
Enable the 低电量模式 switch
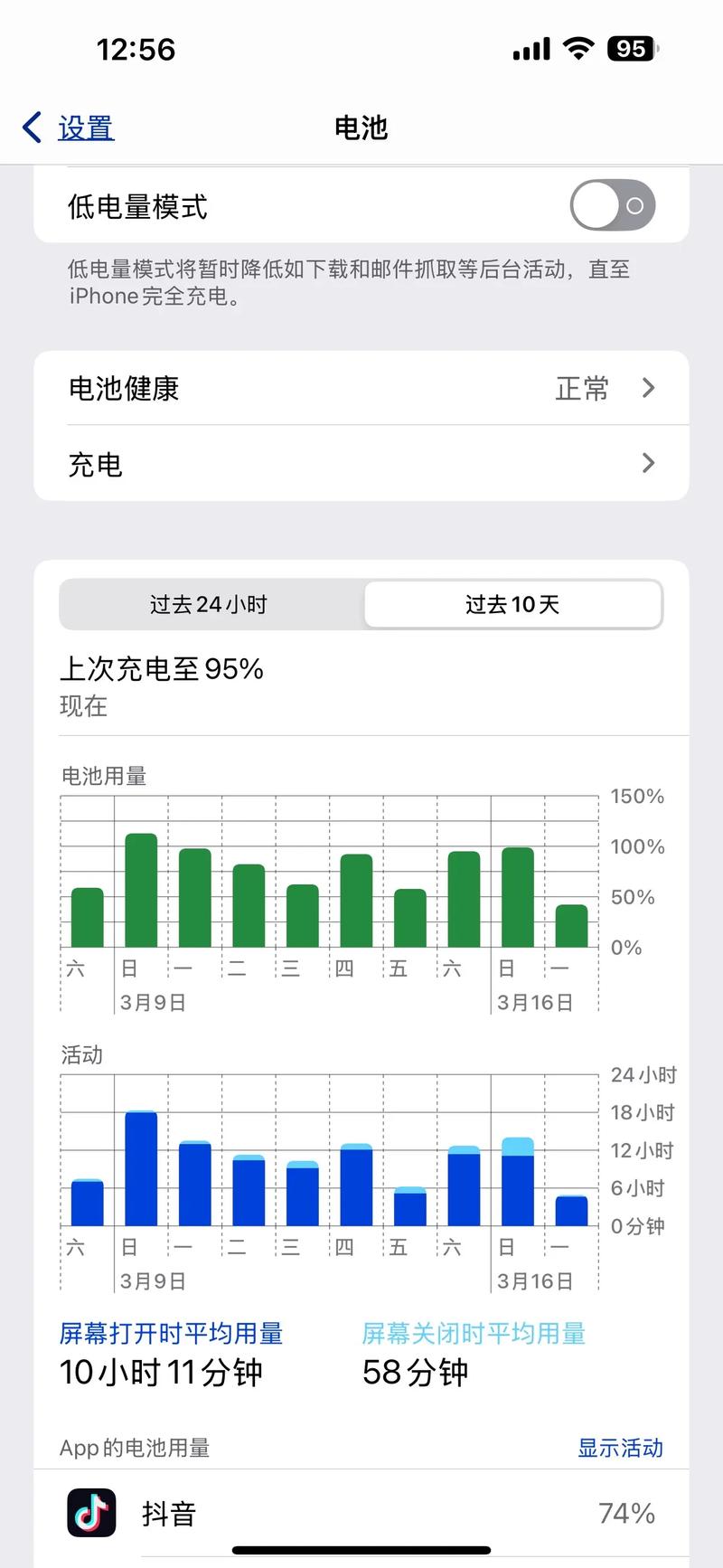[611, 205]
